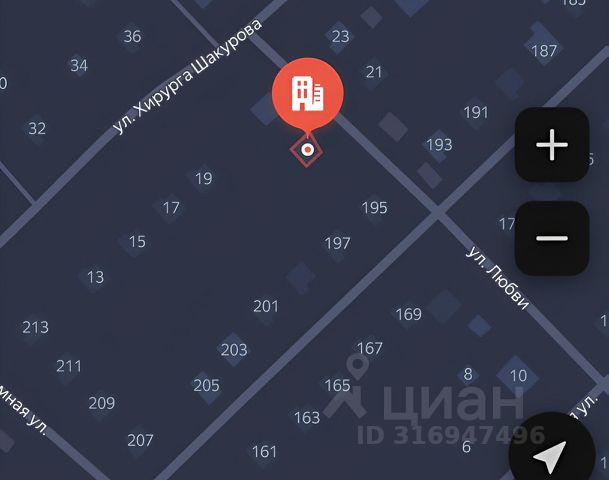Zoom out of the map
Viewport: 609px width, 480px height.
[x=551, y=239]
